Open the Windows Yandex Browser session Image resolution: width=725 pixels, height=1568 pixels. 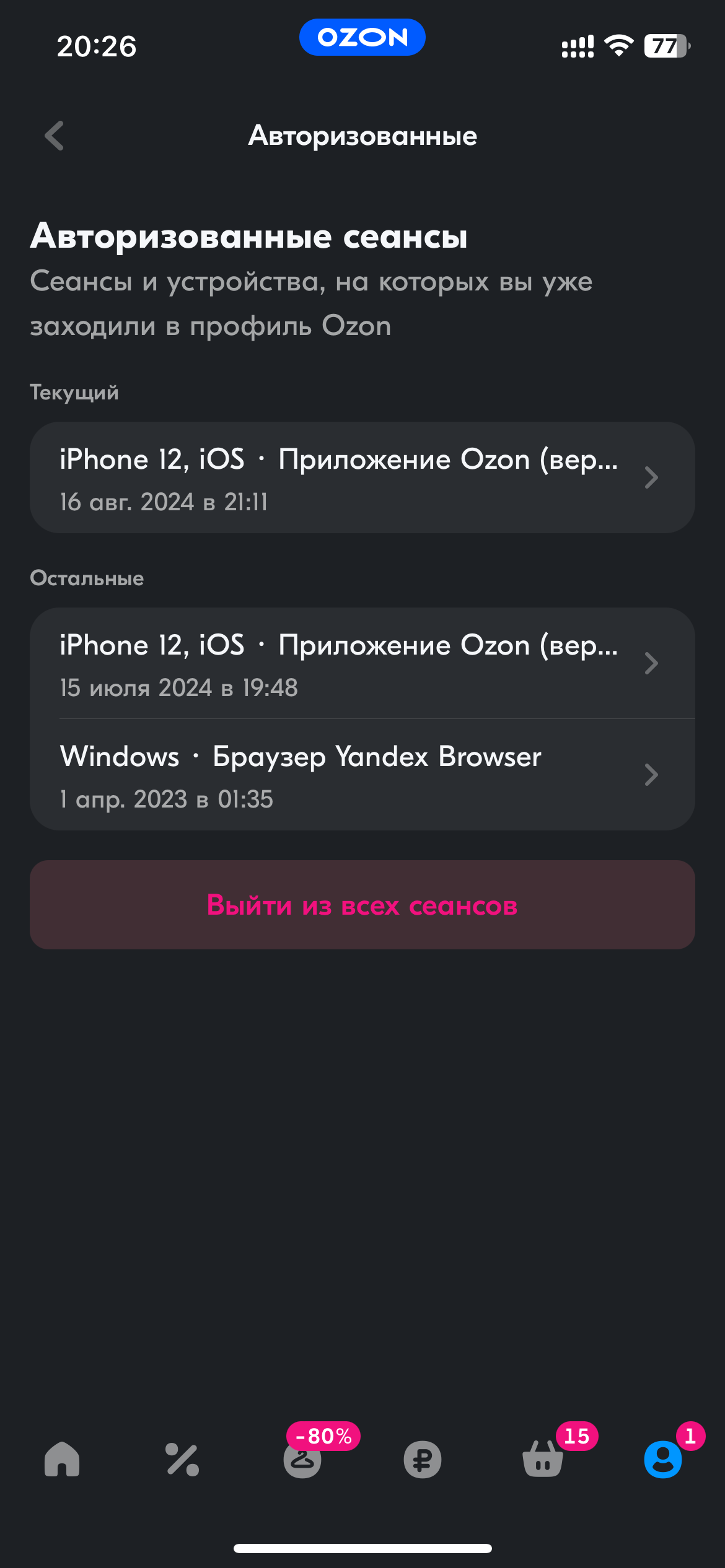pyautogui.click(x=362, y=775)
